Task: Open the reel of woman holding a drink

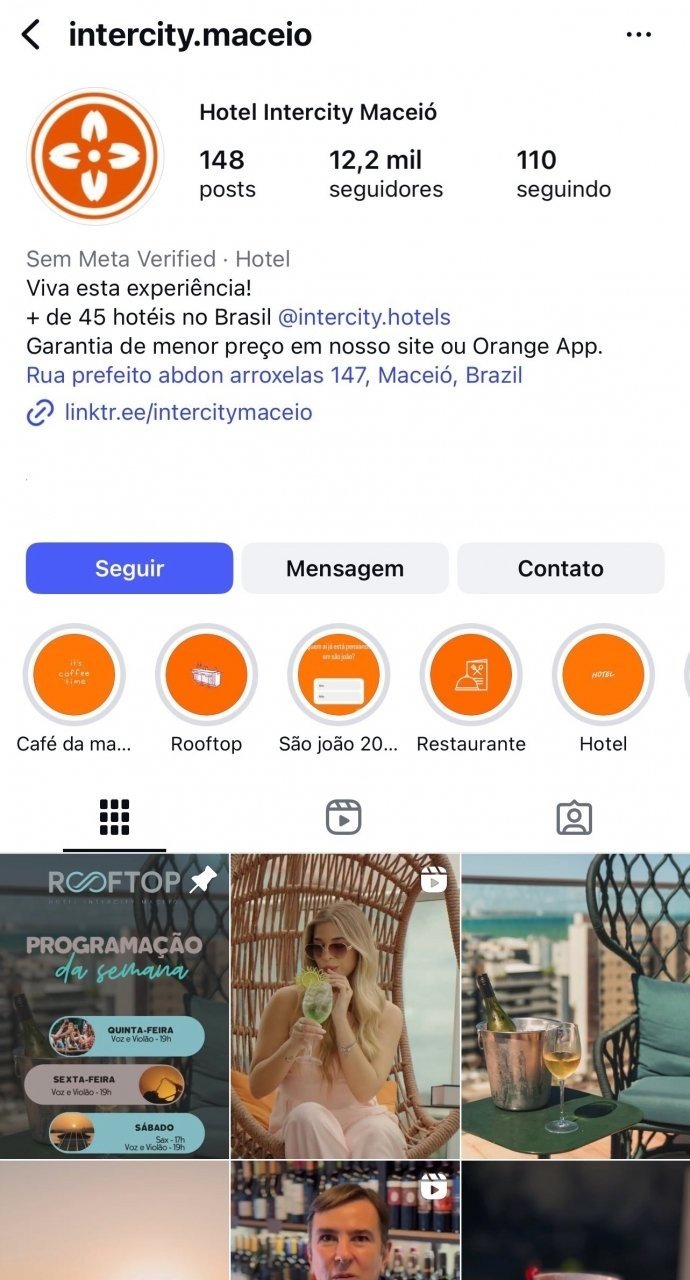Action: tap(345, 1005)
